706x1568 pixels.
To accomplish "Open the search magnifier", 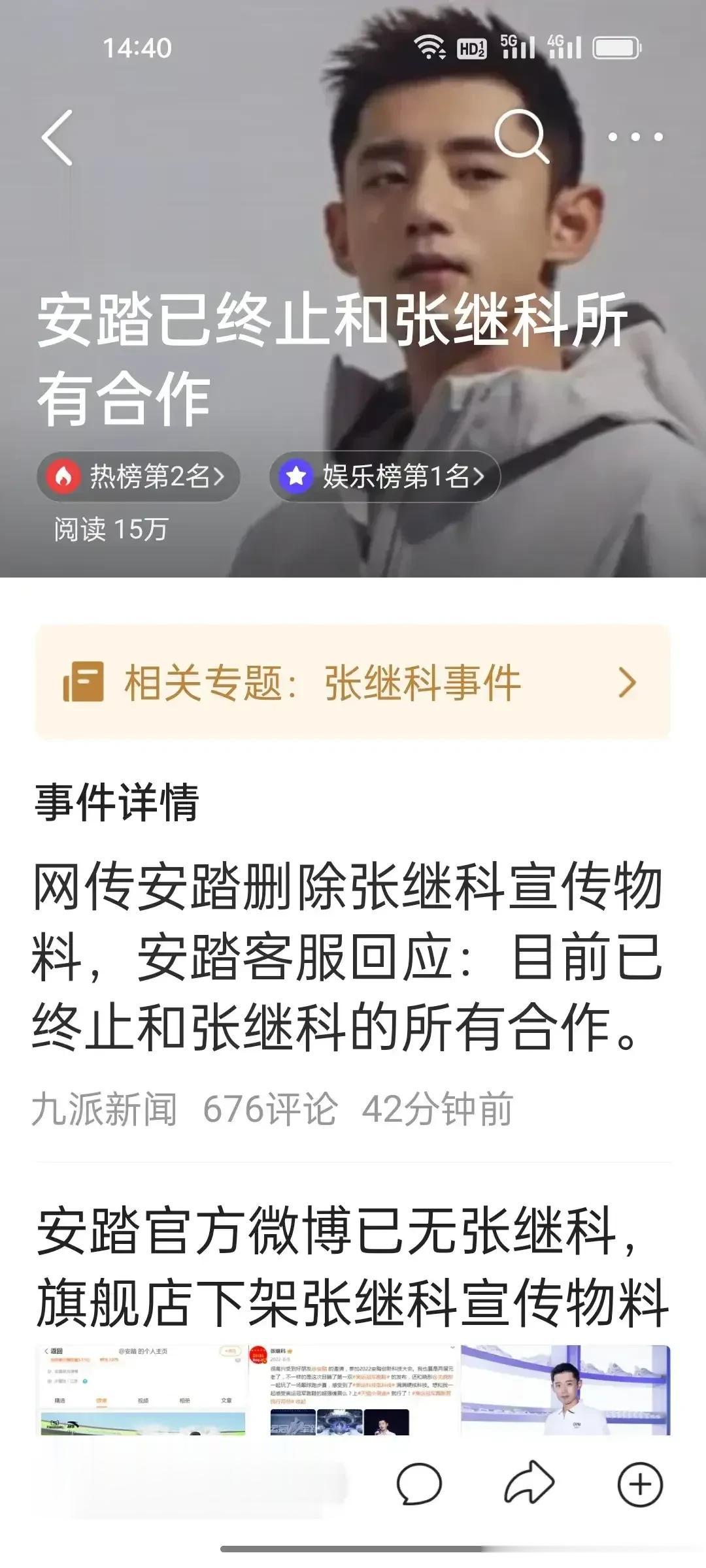I will click(521, 136).
